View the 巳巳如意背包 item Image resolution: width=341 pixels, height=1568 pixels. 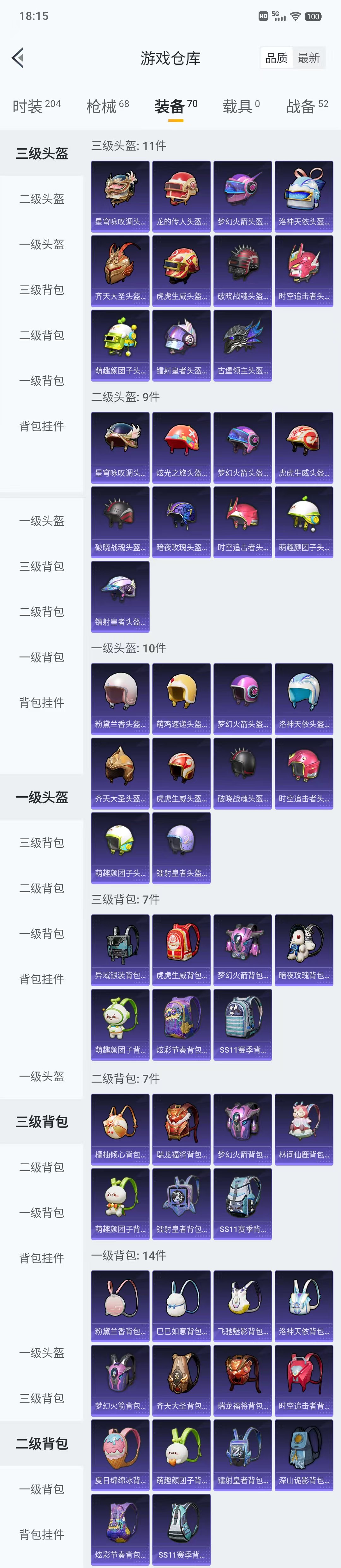pos(182,1306)
